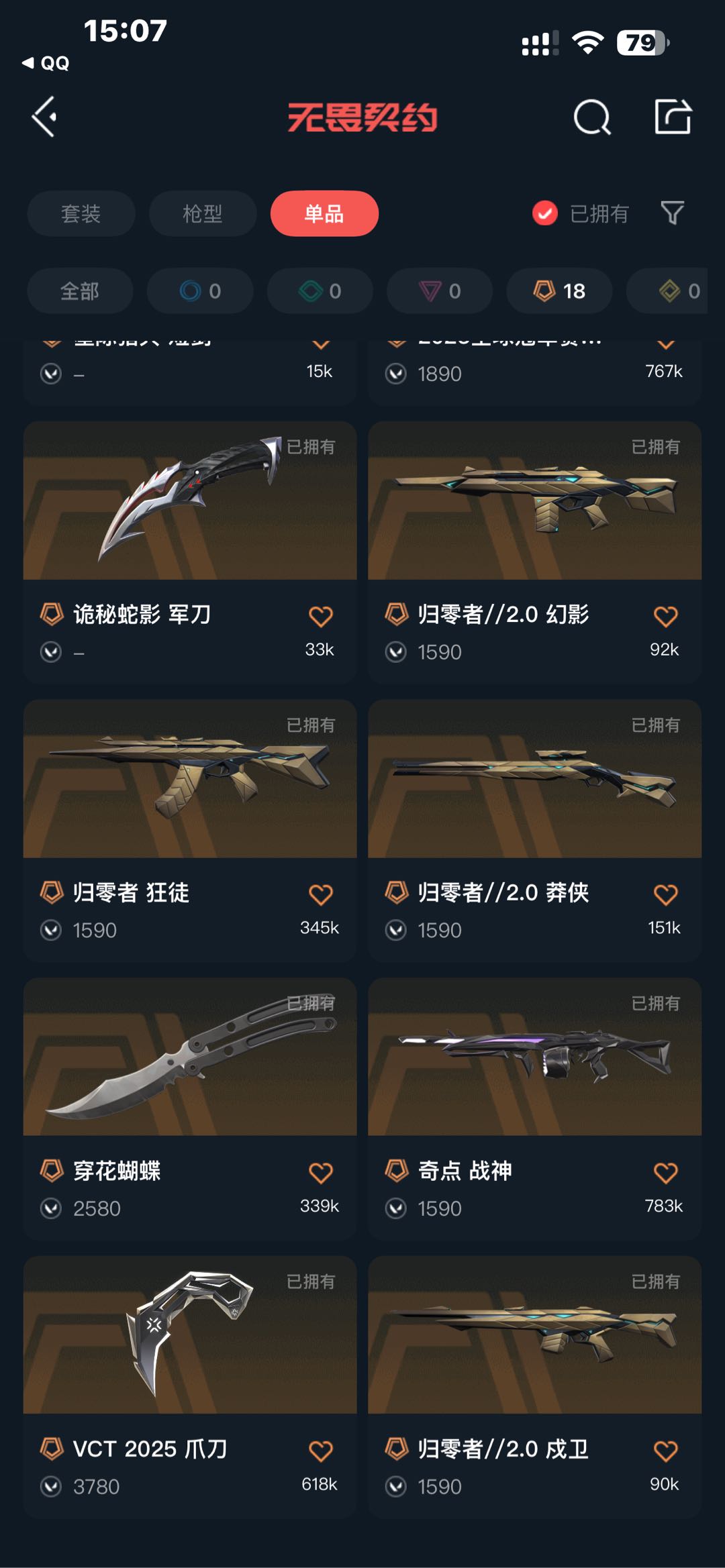Like the VCT 2025 爪刀 skin
Image resolution: width=725 pixels, height=1568 pixels.
coord(320,1451)
